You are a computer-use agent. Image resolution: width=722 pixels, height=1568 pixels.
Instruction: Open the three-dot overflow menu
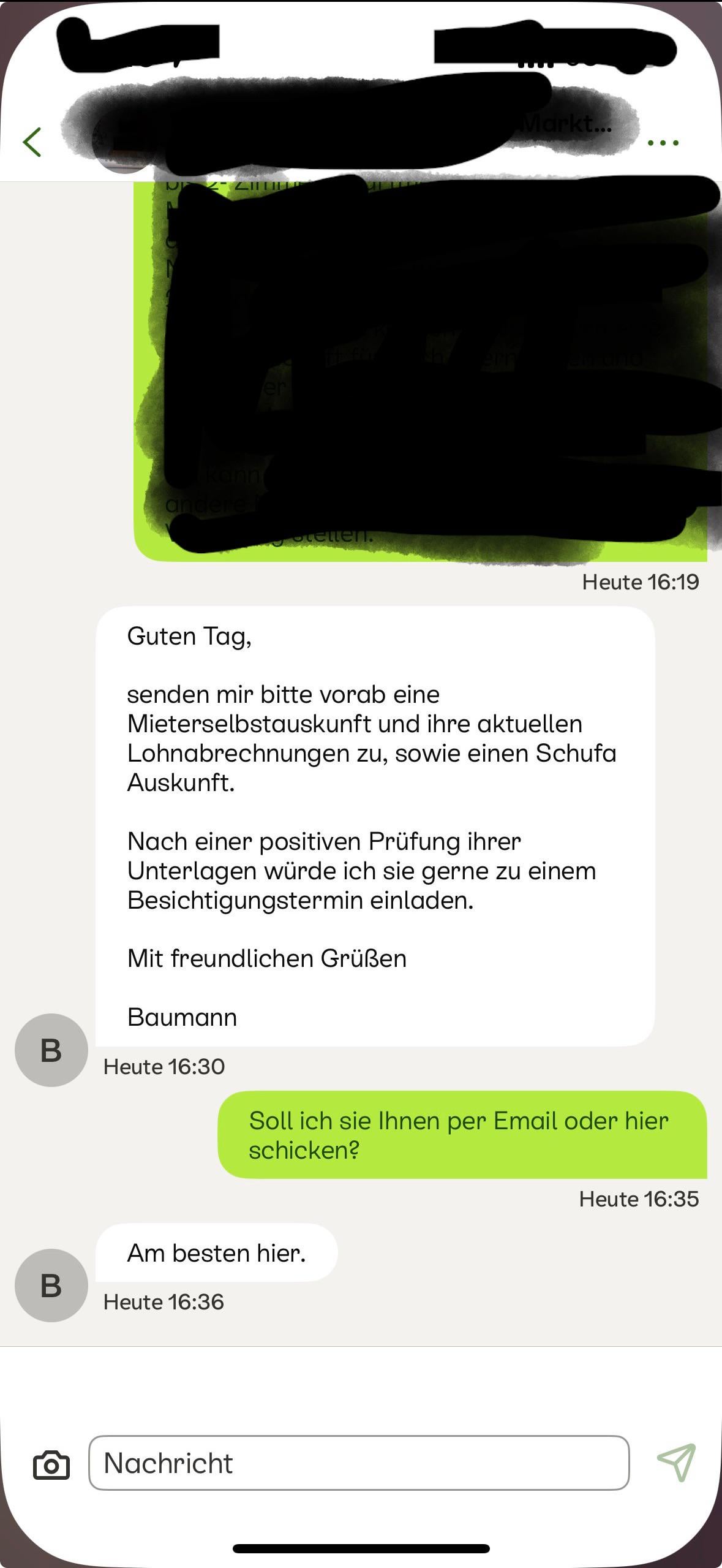tap(663, 143)
